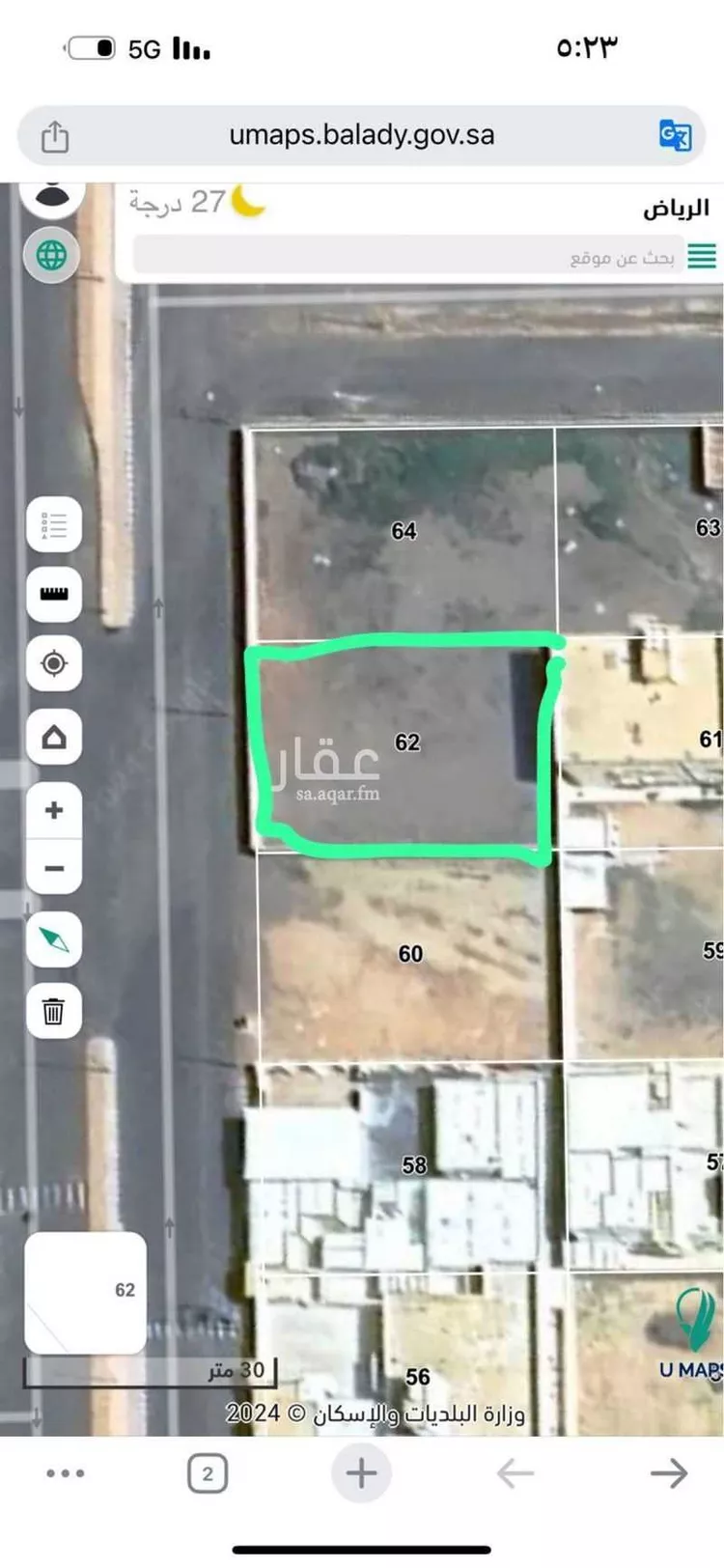Screen dimensions: 724x1568
Task: Zoom in with the plus button
Action: 54,810
